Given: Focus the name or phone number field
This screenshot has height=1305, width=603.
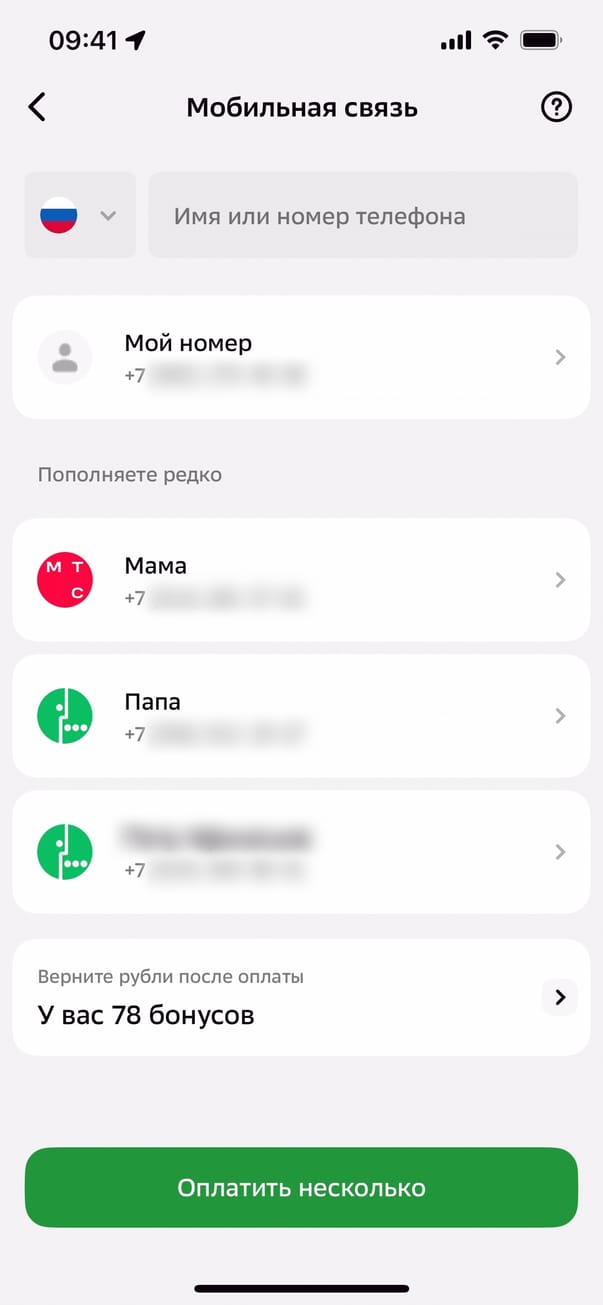Looking at the screenshot, I should pos(363,215).
